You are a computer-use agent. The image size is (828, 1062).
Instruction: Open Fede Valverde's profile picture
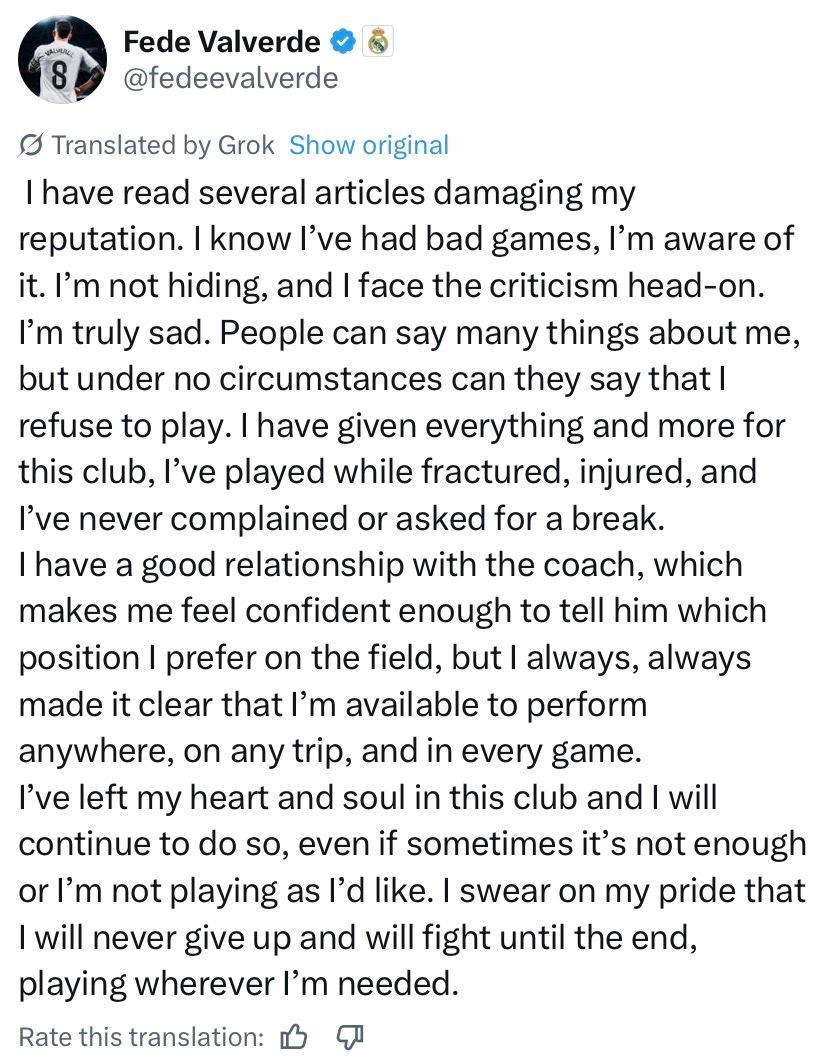pos(62,59)
